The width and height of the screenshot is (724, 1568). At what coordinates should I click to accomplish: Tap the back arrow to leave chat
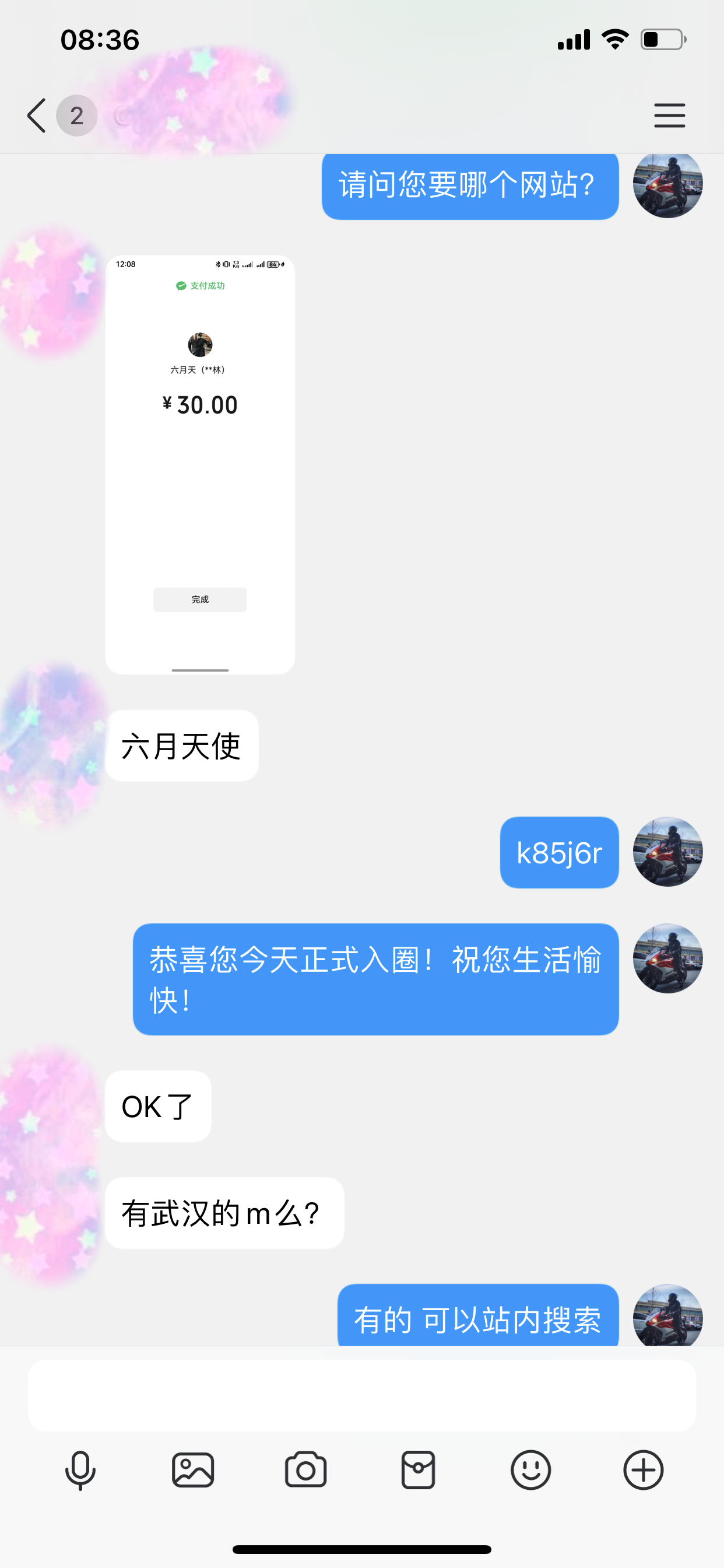tap(36, 115)
